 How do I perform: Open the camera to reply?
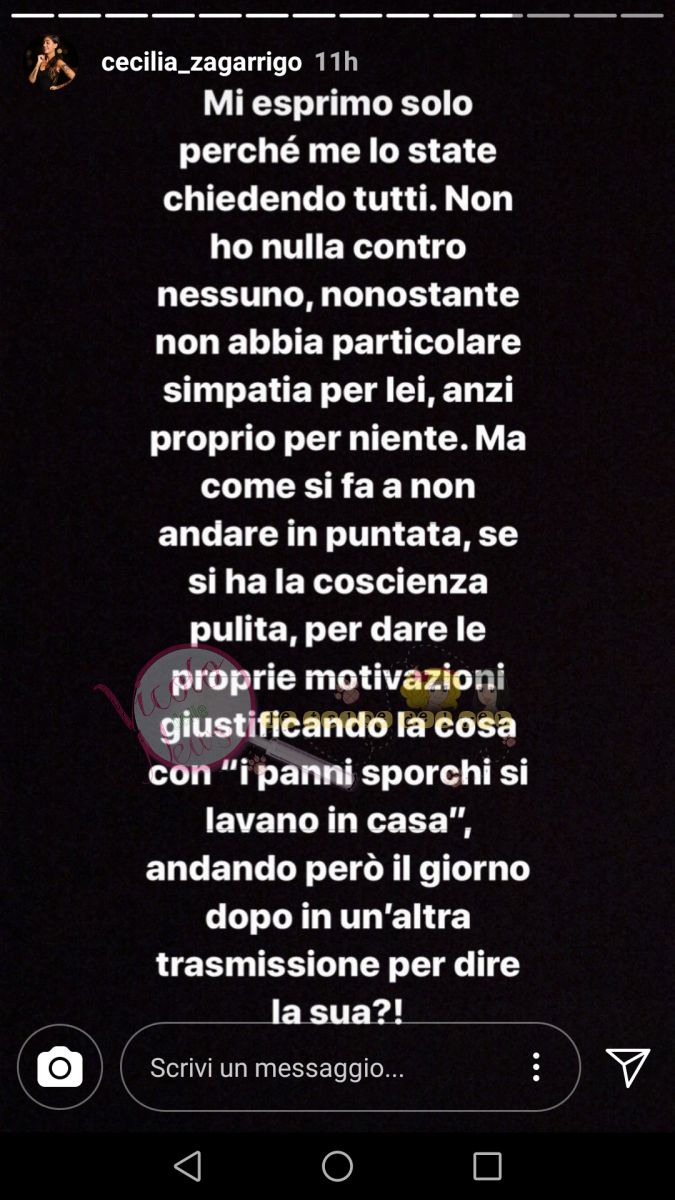60,1067
